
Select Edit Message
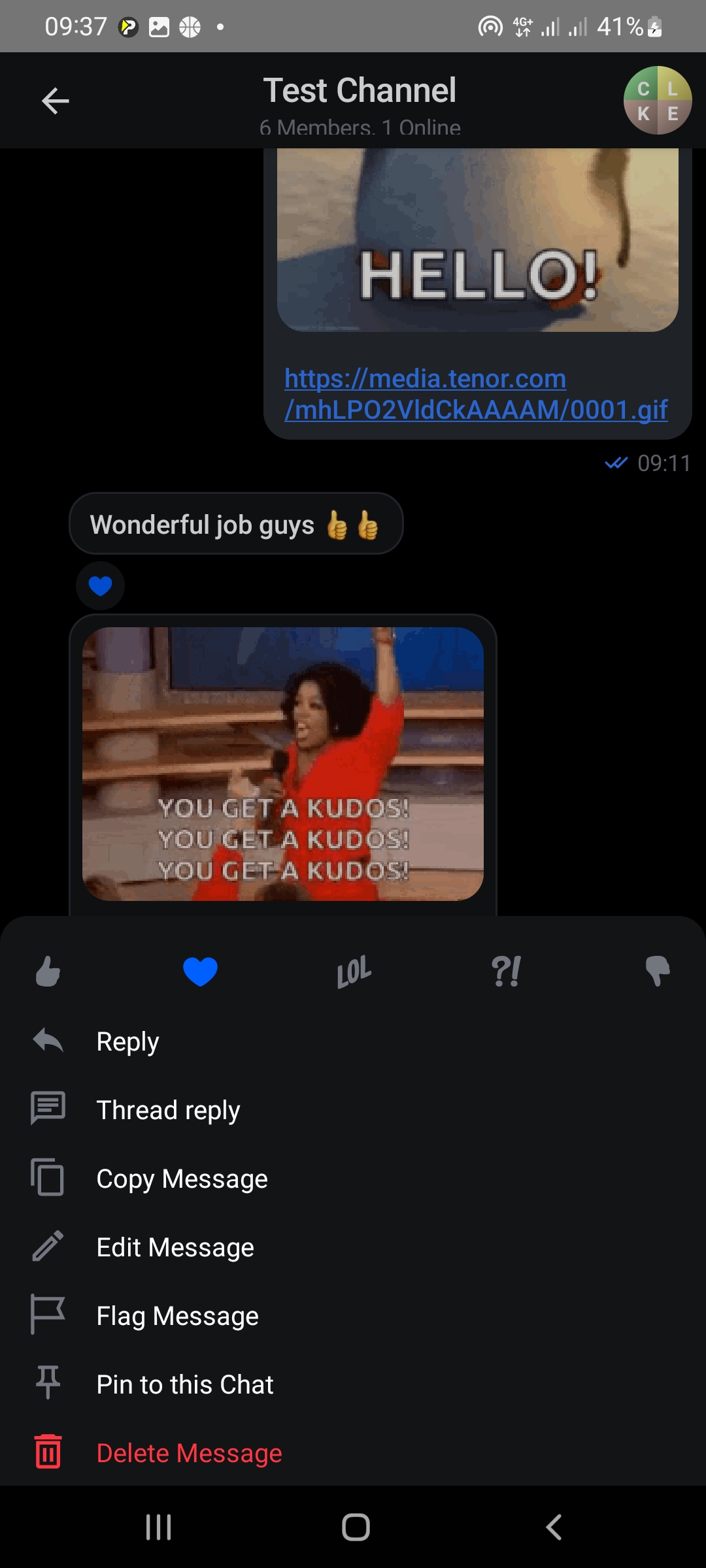pyautogui.click(x=175, y=1247)
